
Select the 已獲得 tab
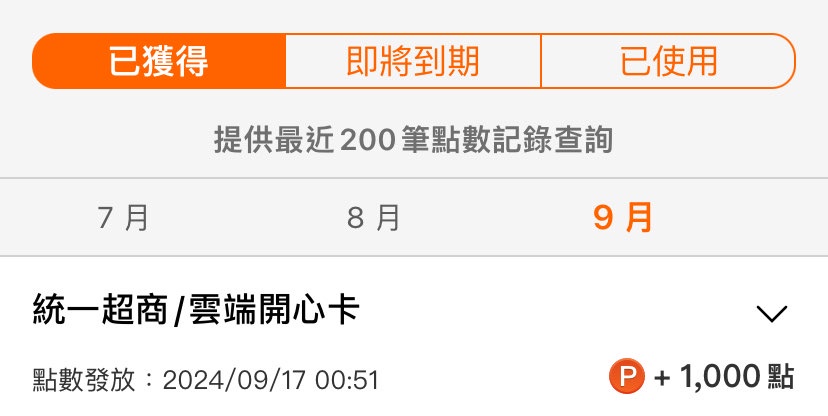(159, 61)
